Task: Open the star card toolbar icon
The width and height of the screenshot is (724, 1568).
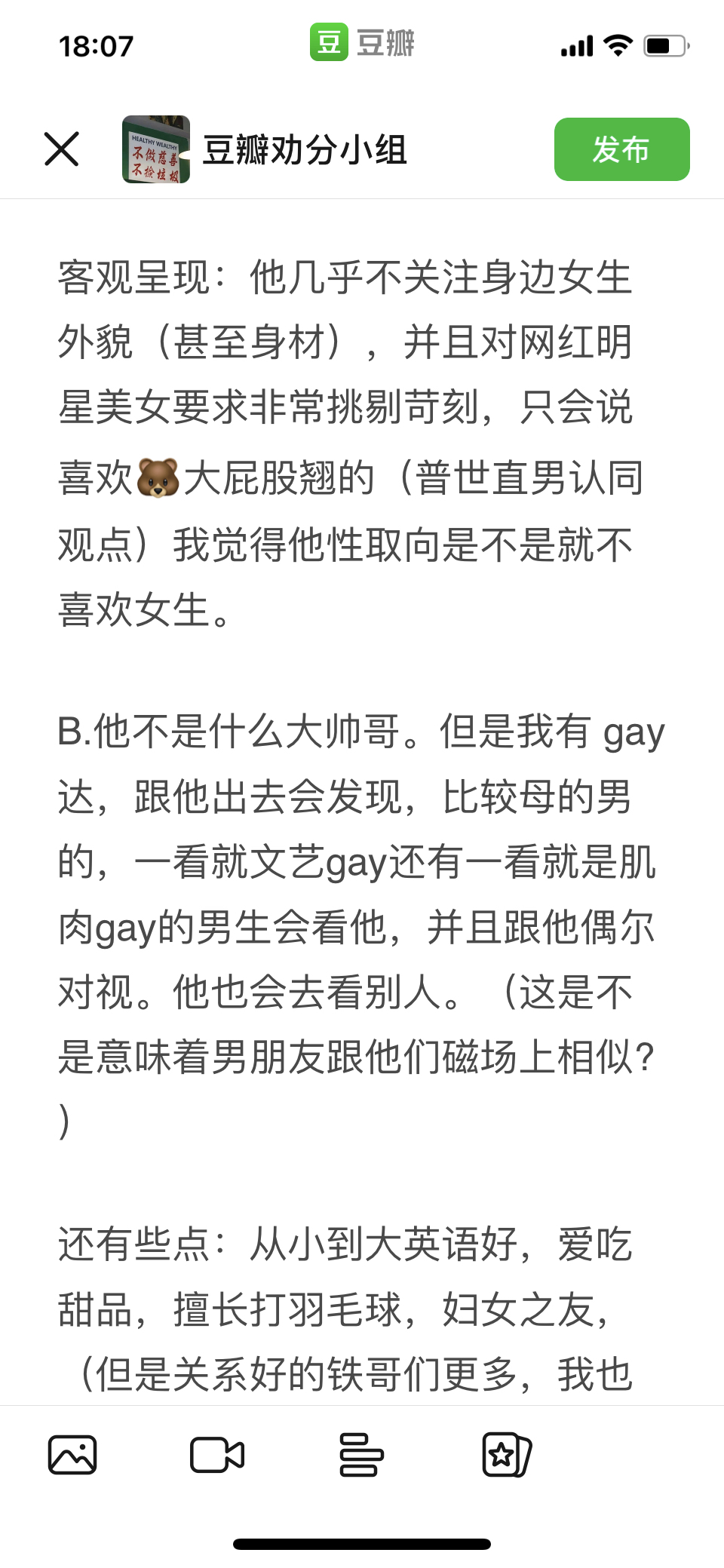Action: (x=506, y=1455)
